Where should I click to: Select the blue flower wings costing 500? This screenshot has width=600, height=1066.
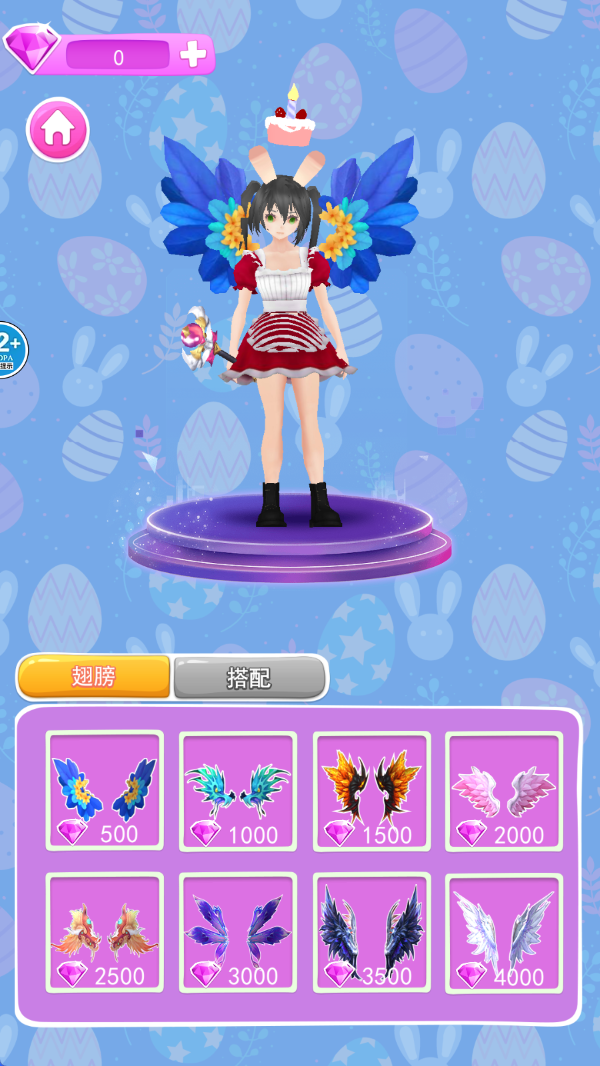click(x=105, y=790)
